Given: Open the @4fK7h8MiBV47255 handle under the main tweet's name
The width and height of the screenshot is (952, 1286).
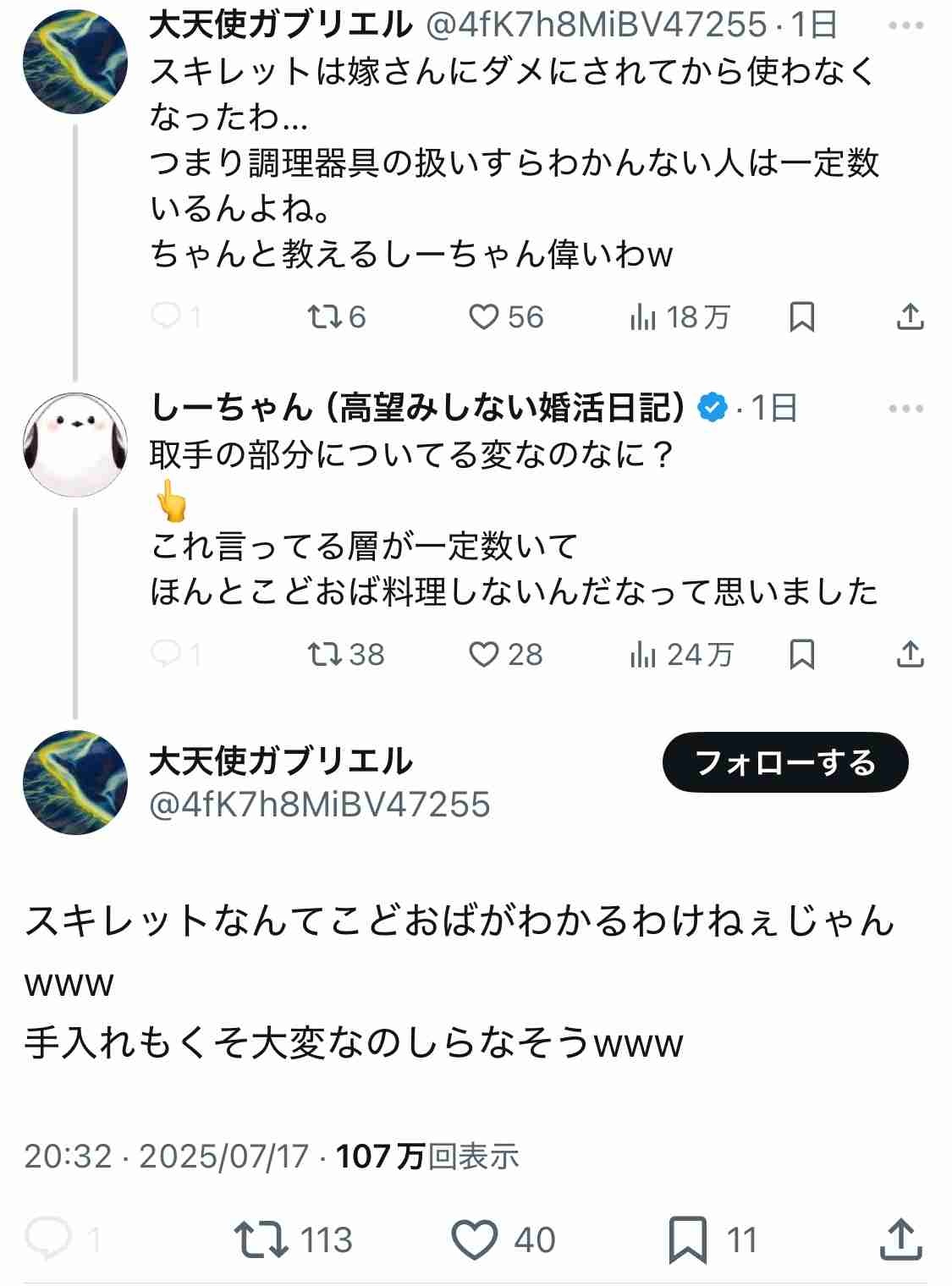Looking at the screenshot, I should point(320,805).
